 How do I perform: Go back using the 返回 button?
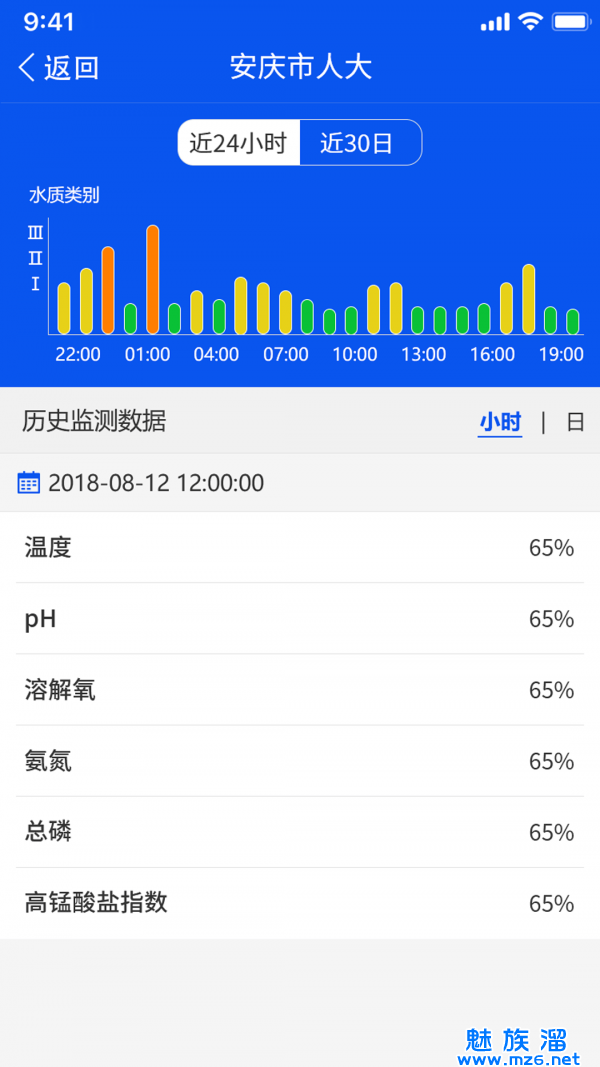pos(59,68)
